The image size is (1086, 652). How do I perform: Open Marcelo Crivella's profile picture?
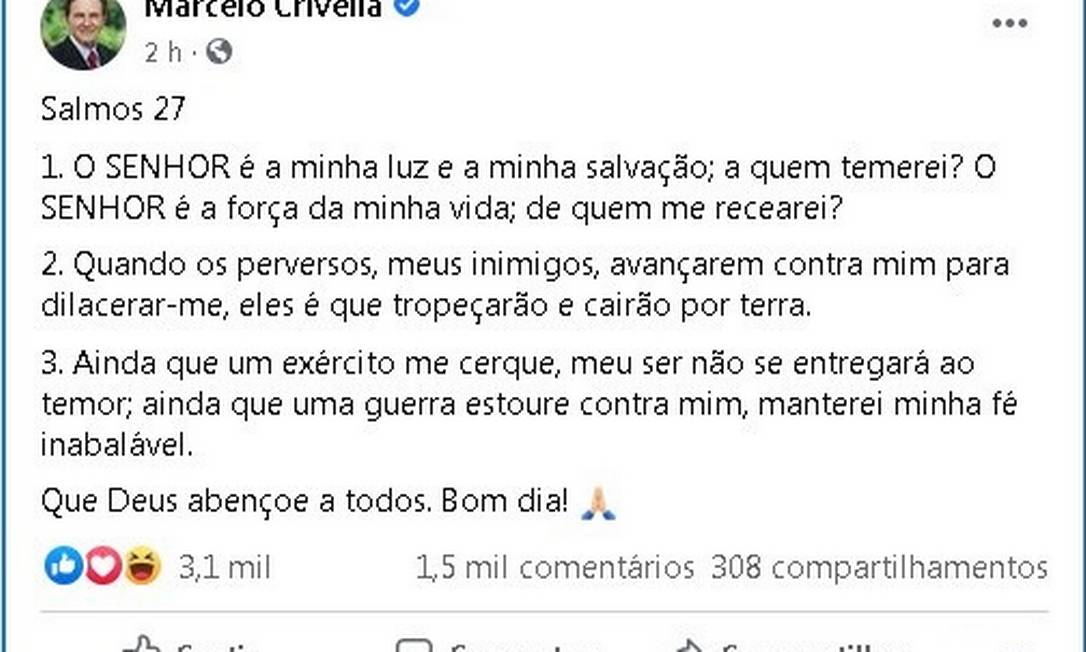[x=83, y=32]
